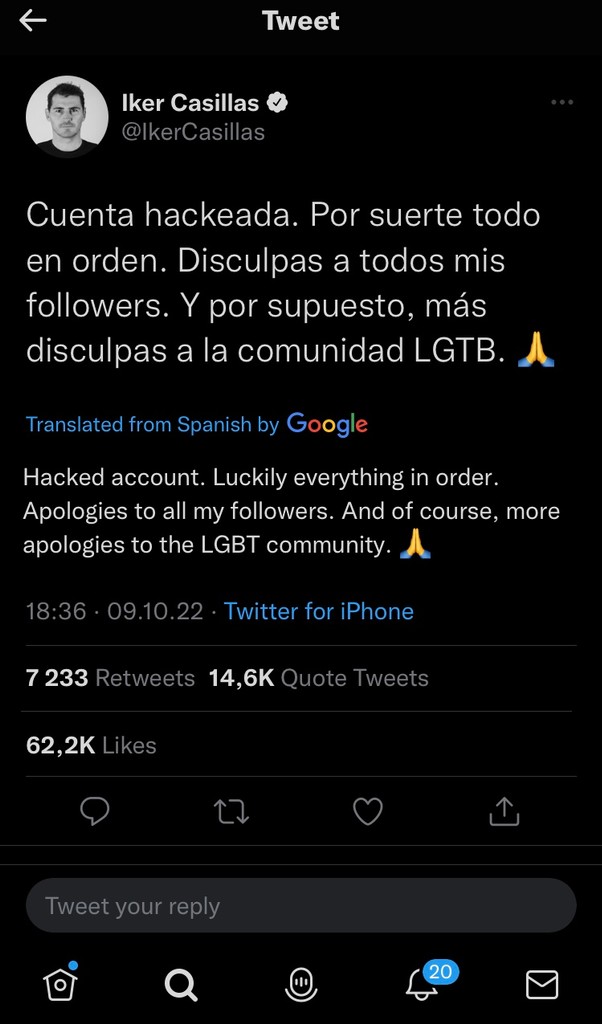The width and height of the screenshot is (602, 1024).
Task: View the 7 233 Retweets list
Action: point(110,678)
